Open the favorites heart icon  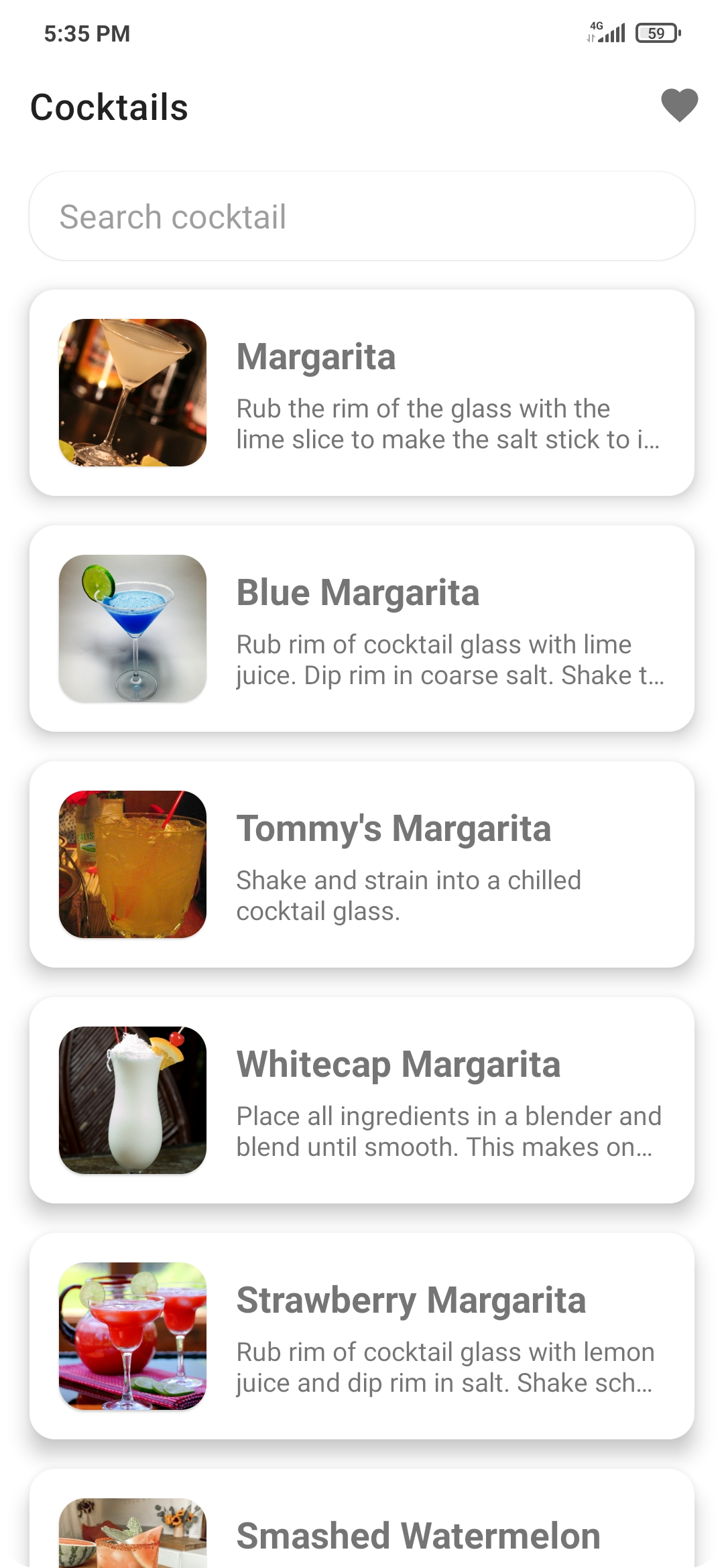pyautogui.click(x=679, y=106)
